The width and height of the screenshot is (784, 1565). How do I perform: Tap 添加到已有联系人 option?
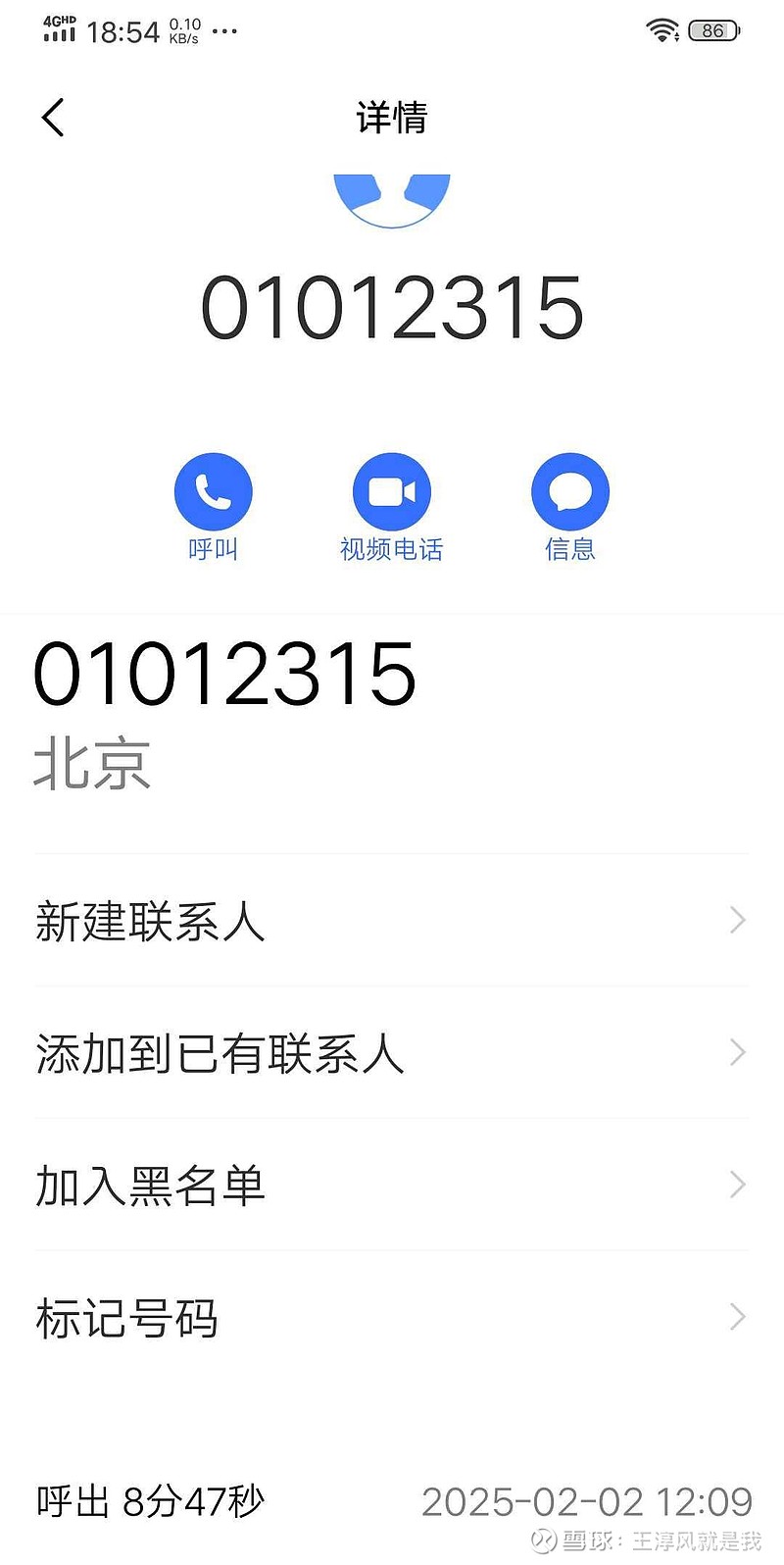[220, 1052]
